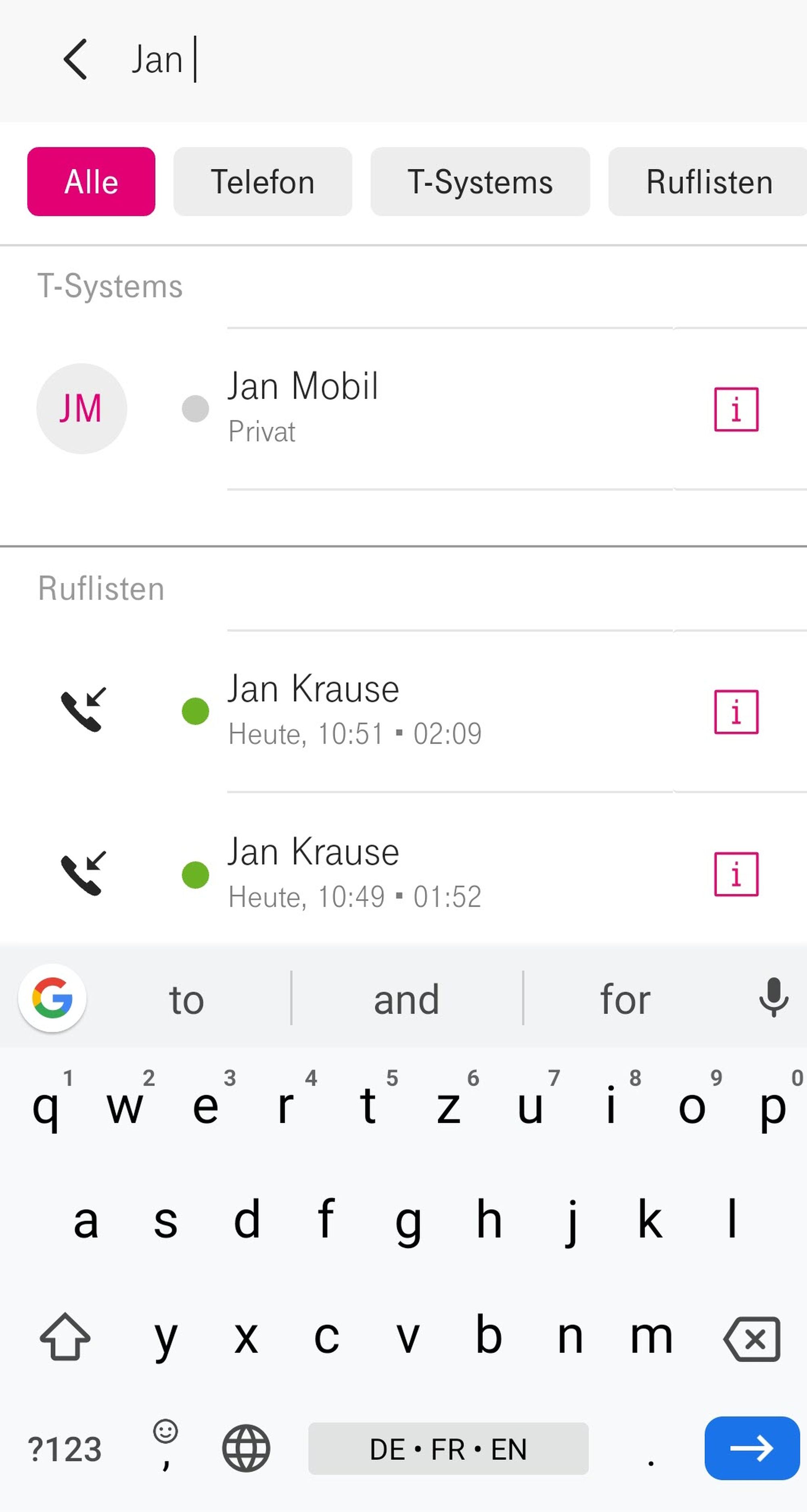
Task: Tap the search field containing Jan
Action: click(x=410, y=60)
